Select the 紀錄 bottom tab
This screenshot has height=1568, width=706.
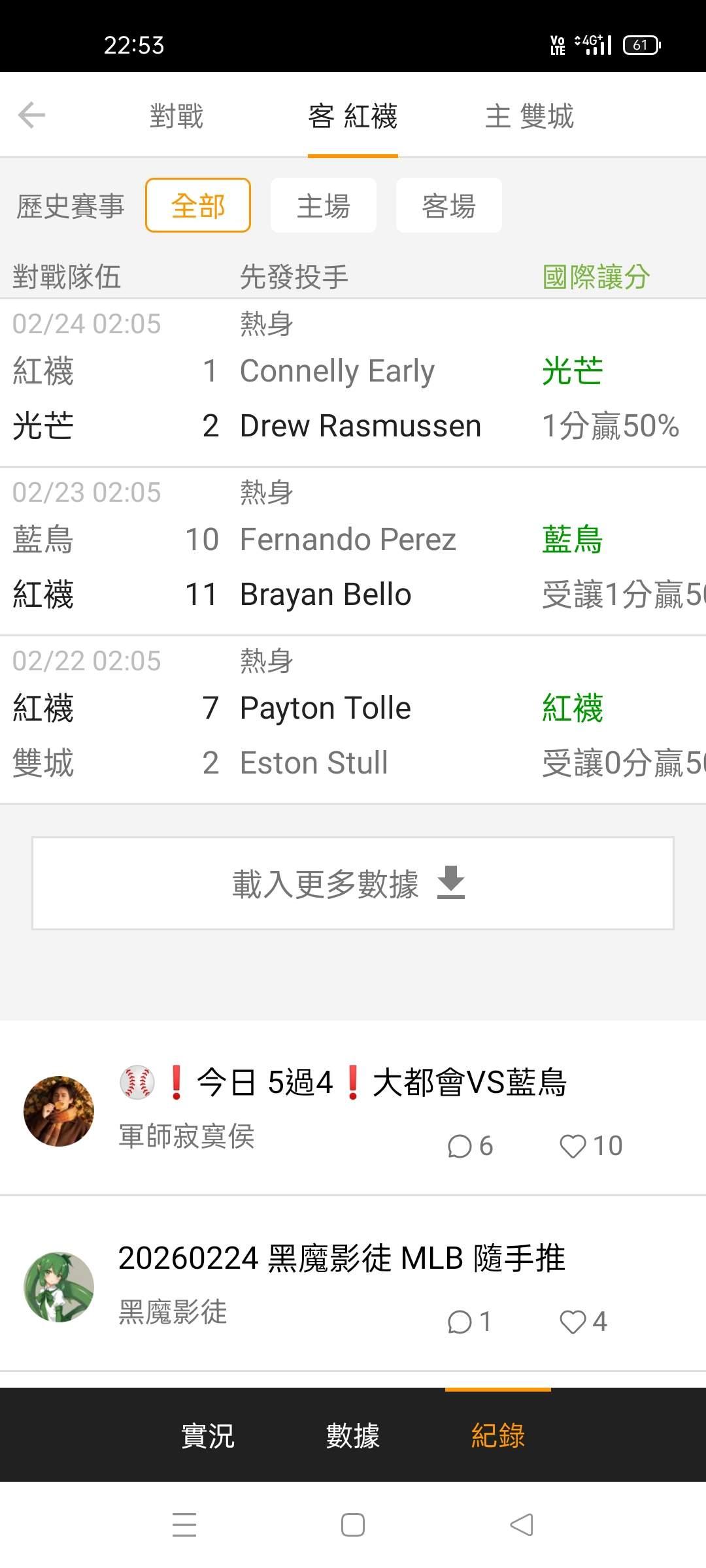(x=498, y=1435)
